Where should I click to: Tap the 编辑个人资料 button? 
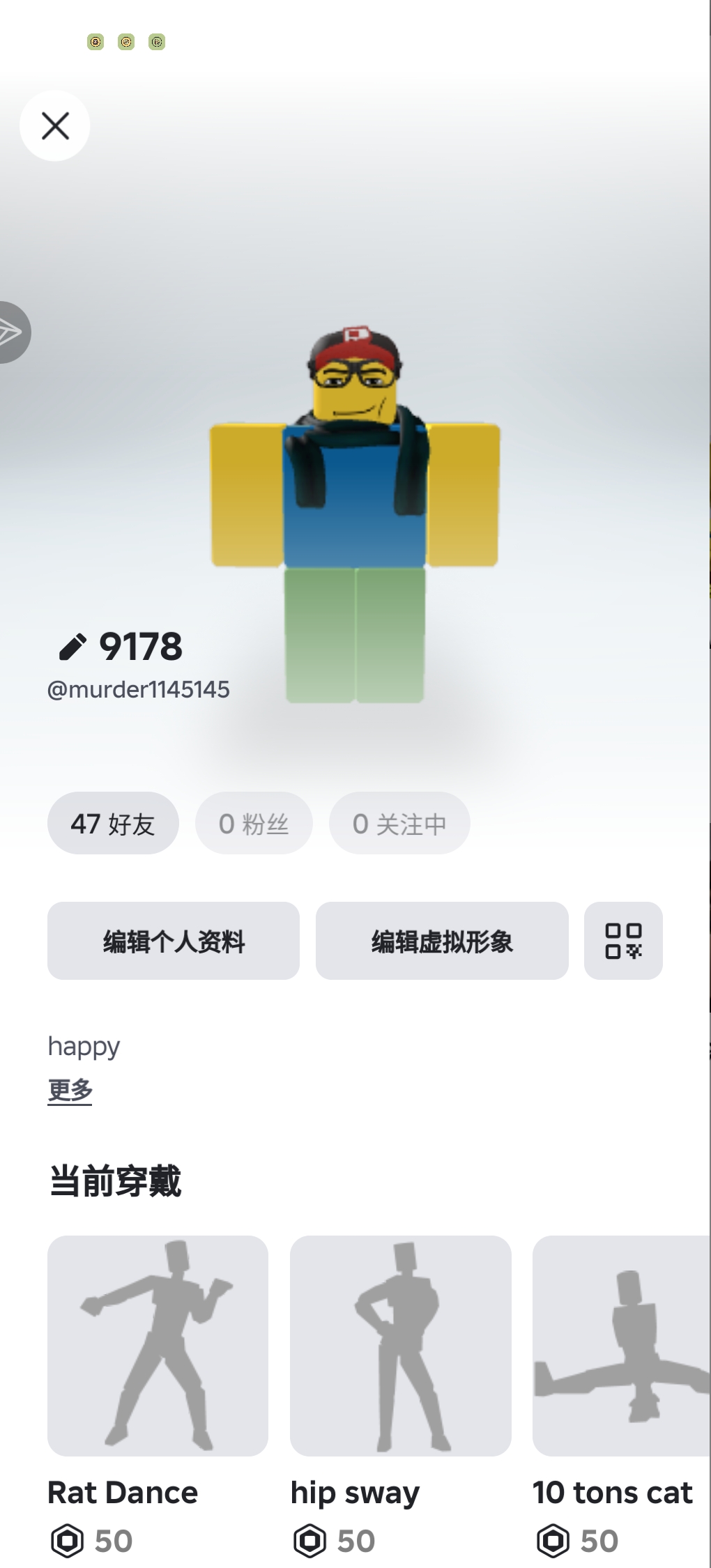[173, 941]
